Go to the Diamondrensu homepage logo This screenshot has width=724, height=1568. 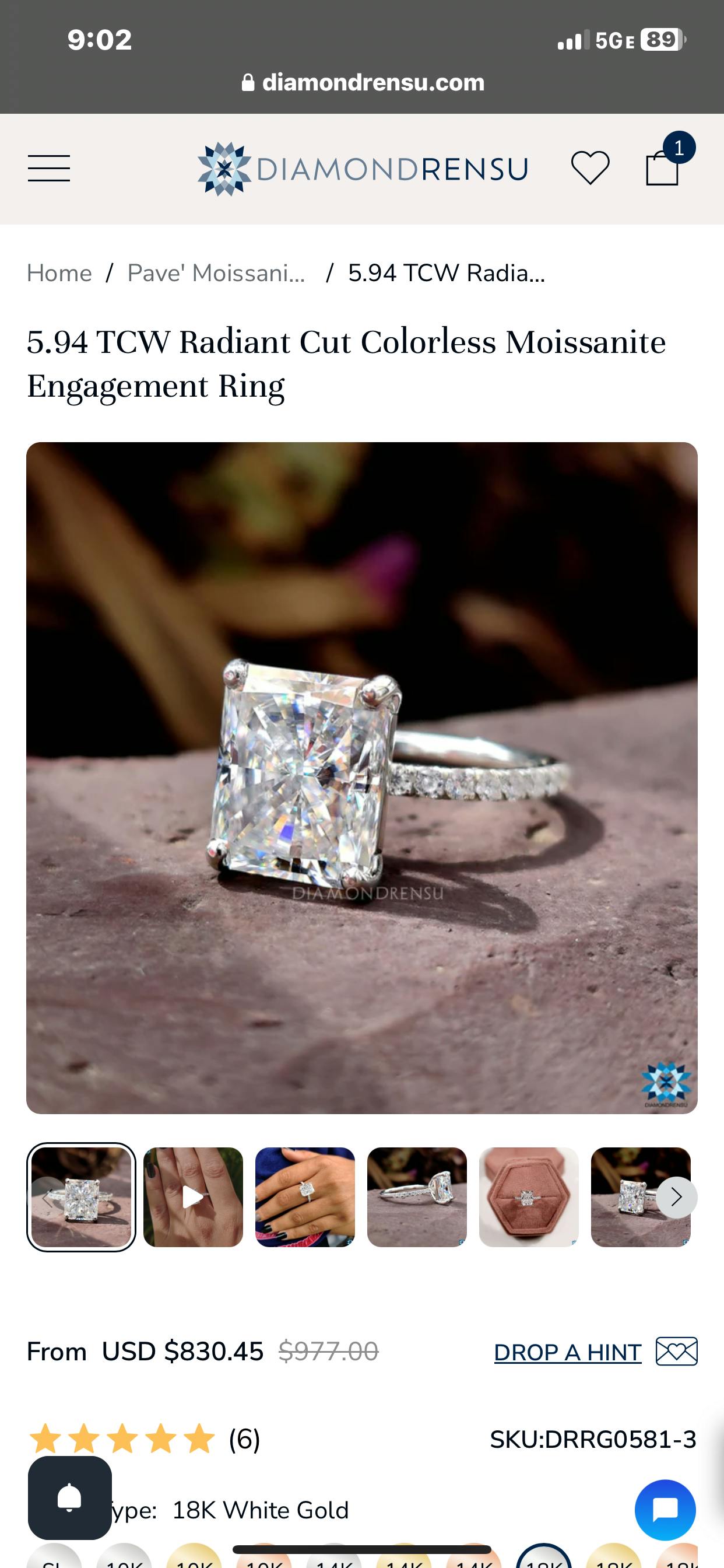(363, 169)
